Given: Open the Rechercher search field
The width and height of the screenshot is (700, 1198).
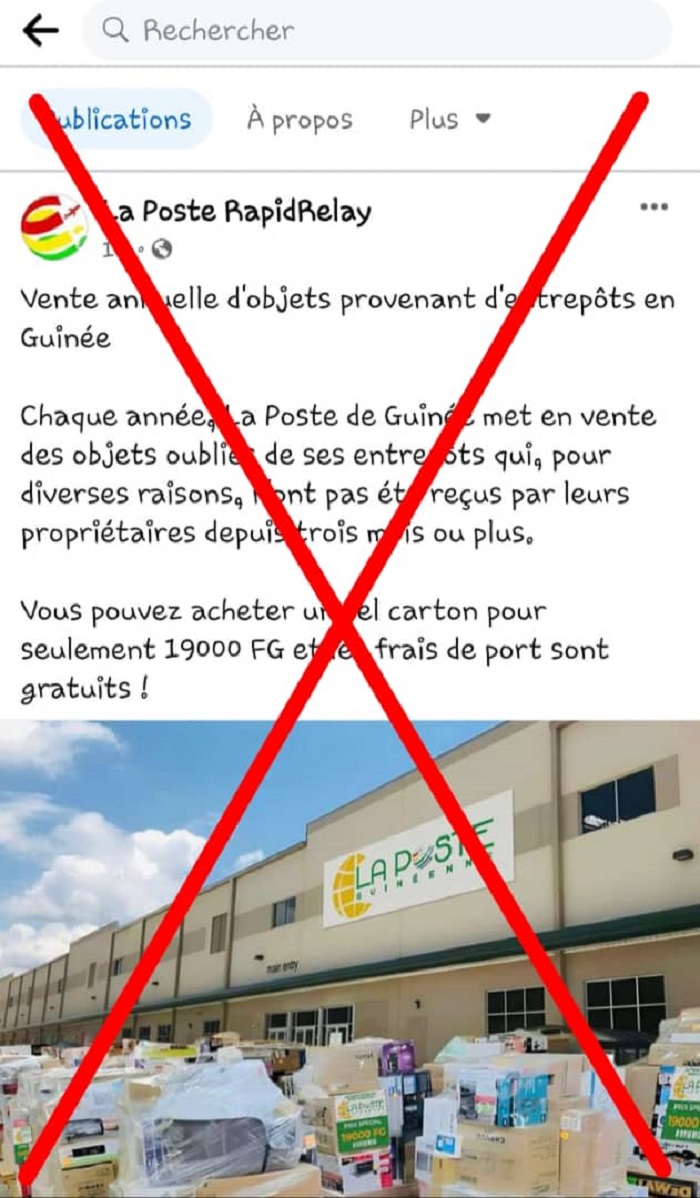Looking at the screenshot, I should coord(377,30).
